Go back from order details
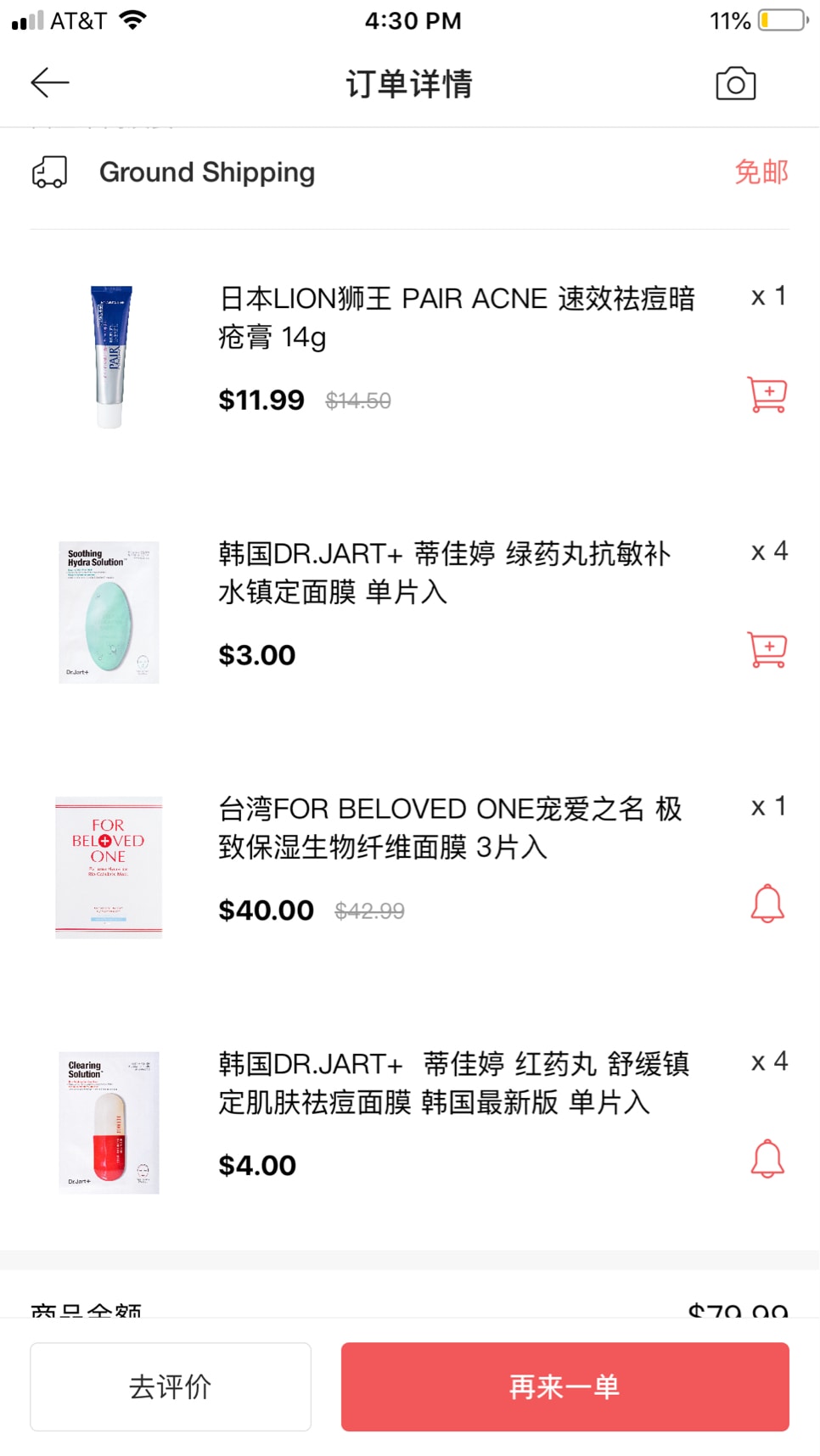This screenshot has width=820, height=1456. [x=50, y=83]
